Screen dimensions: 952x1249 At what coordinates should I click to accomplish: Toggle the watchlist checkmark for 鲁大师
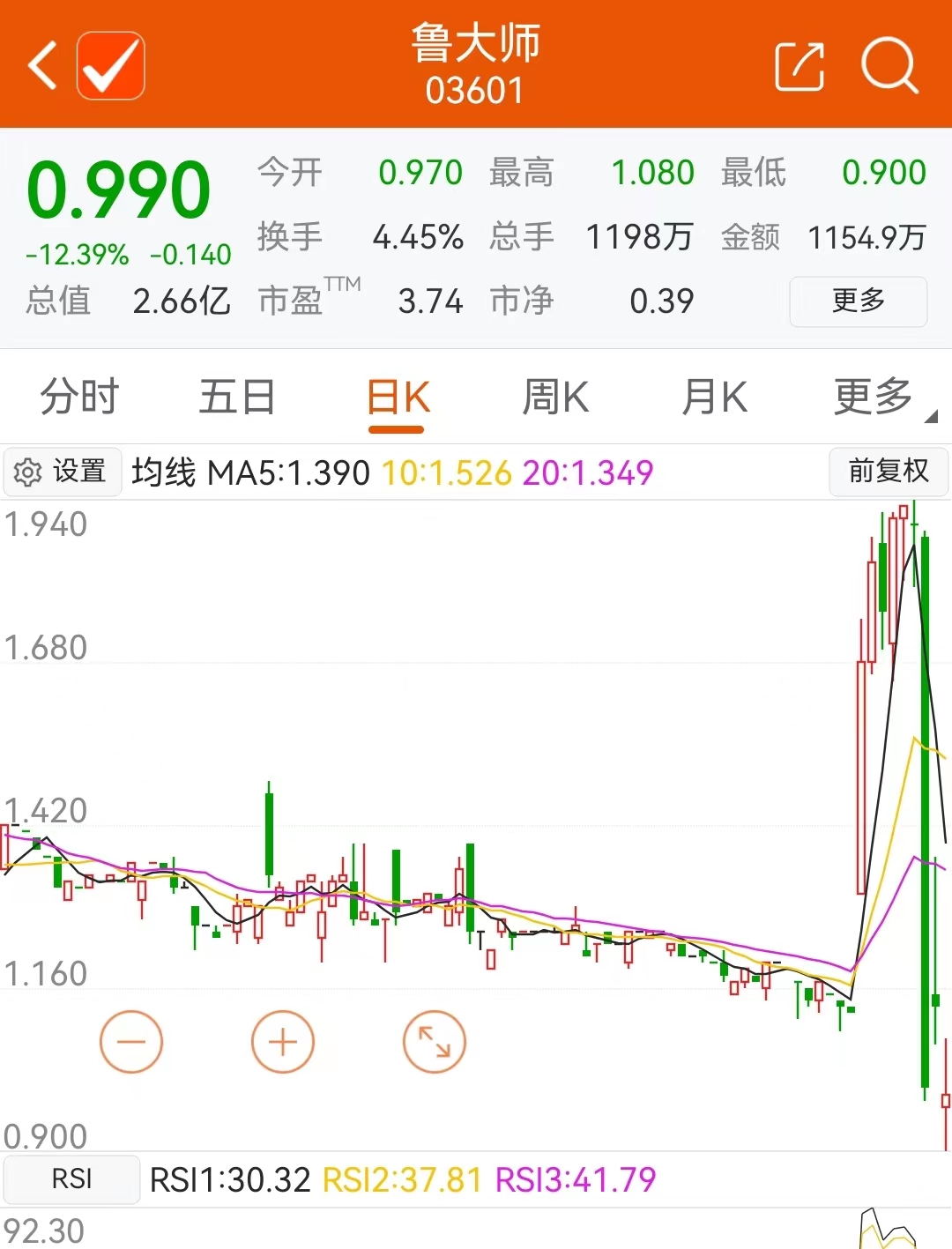111,65
